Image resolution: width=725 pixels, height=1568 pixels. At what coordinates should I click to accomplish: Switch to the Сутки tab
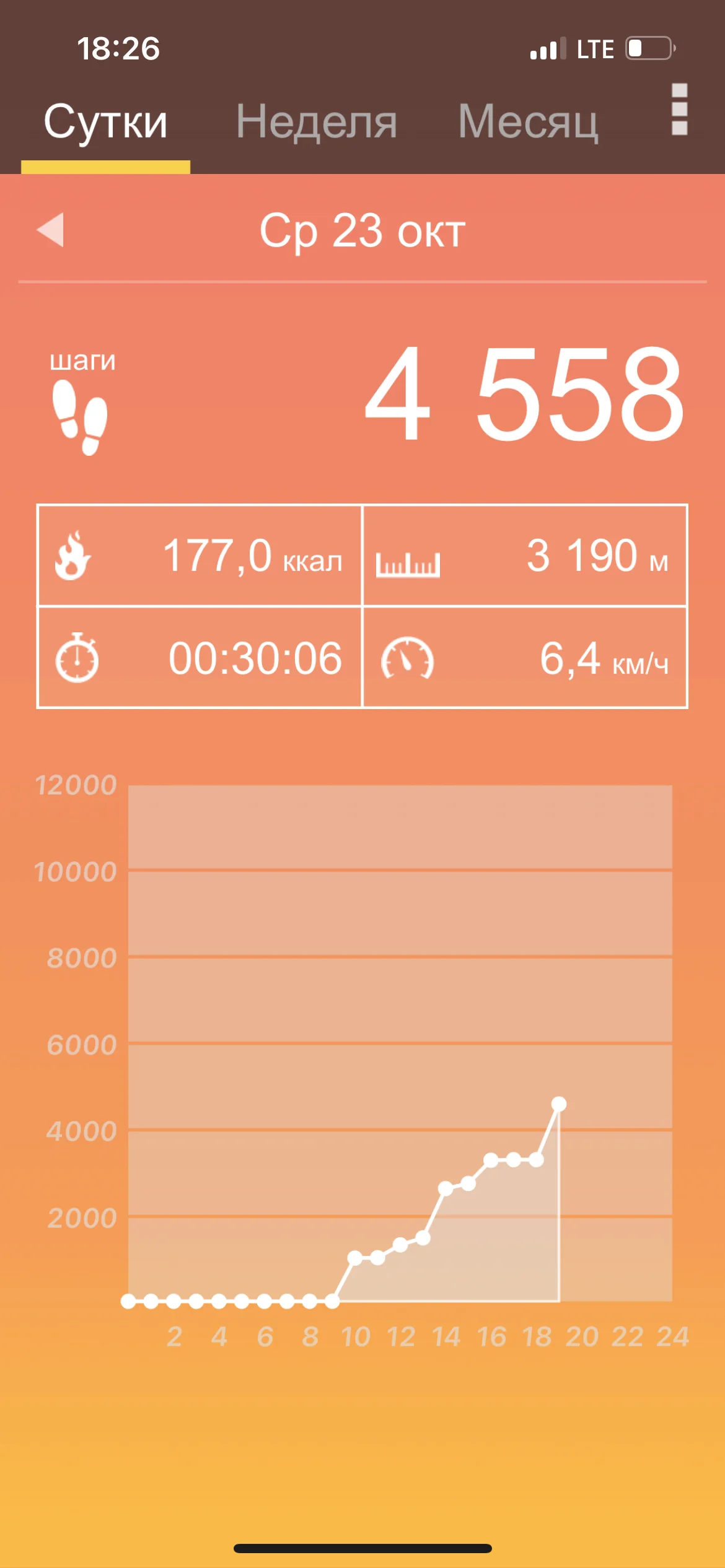[105, 122]
